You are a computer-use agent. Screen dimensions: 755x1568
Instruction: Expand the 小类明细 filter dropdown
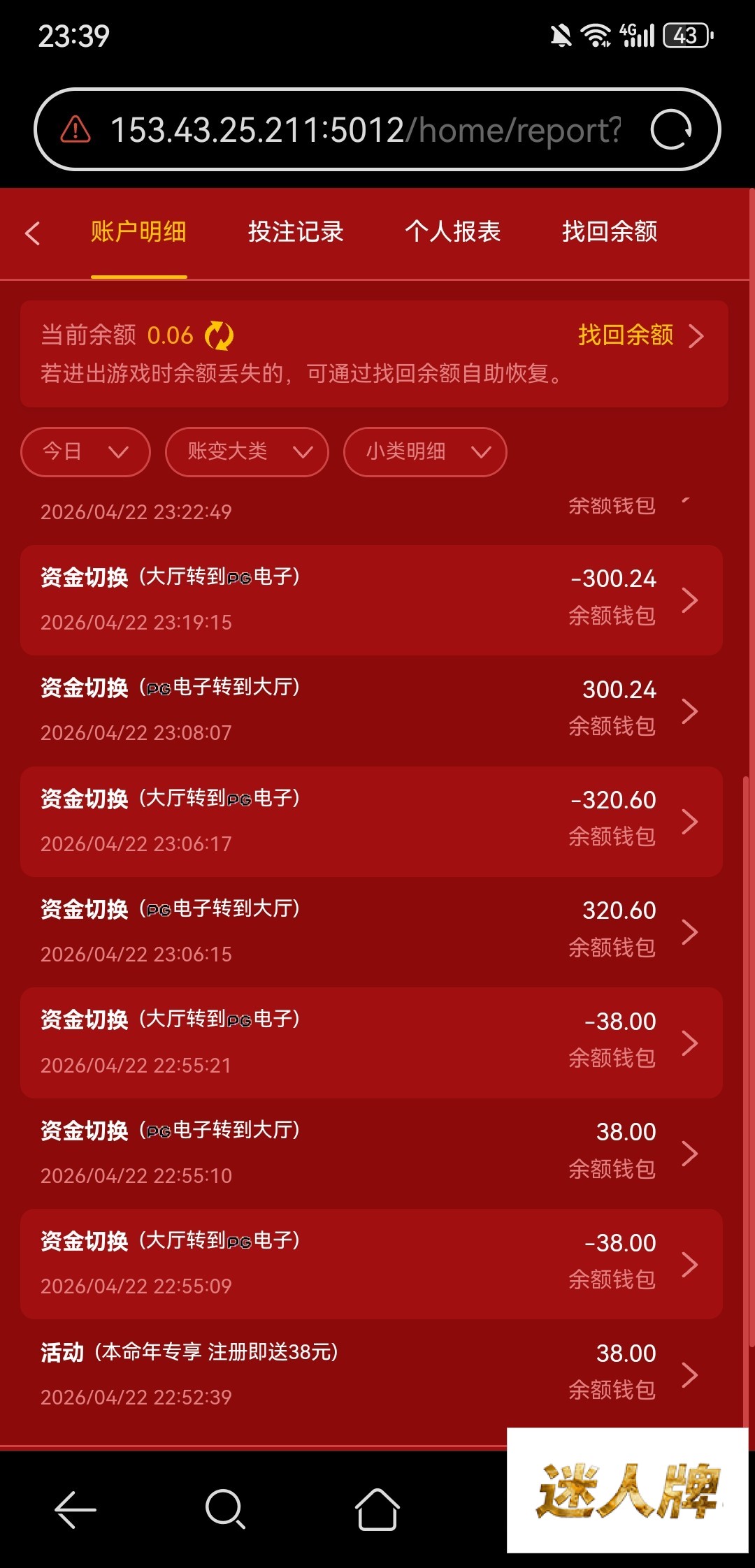point(424,452)
